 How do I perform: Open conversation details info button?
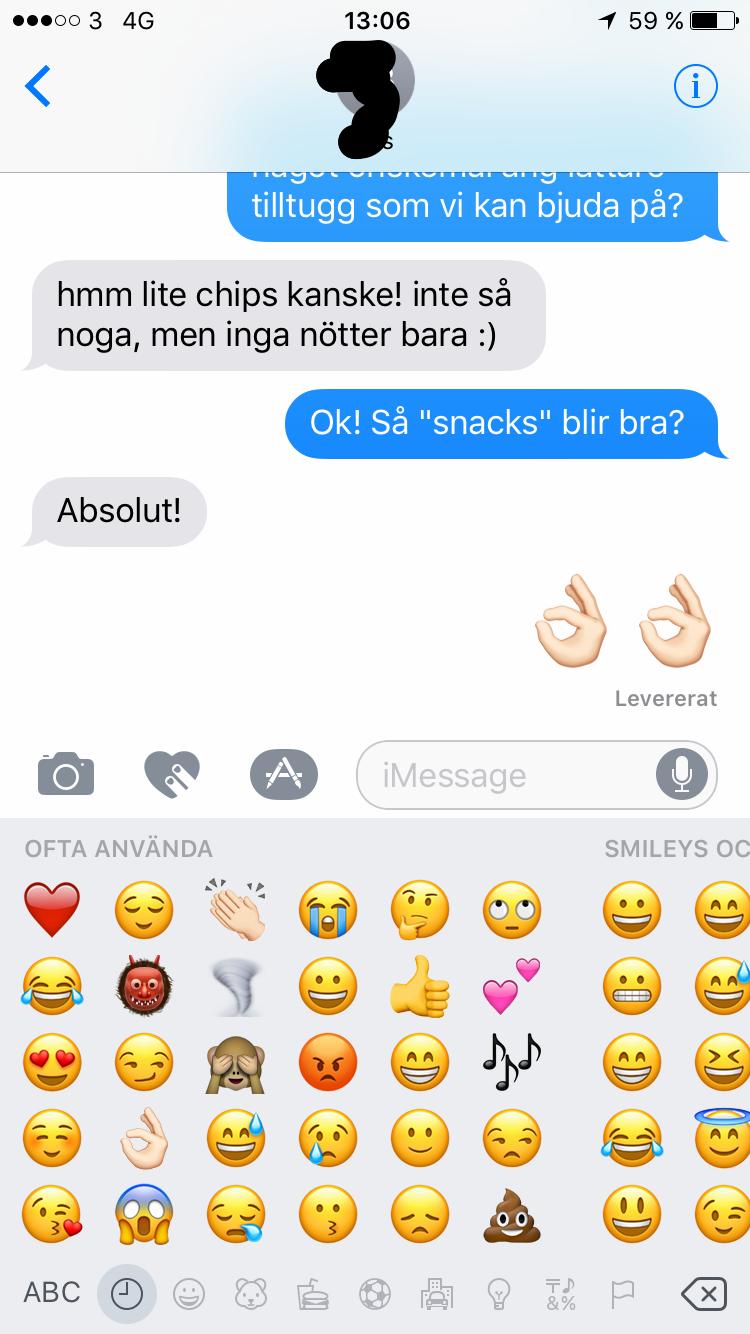pos(695,87)
